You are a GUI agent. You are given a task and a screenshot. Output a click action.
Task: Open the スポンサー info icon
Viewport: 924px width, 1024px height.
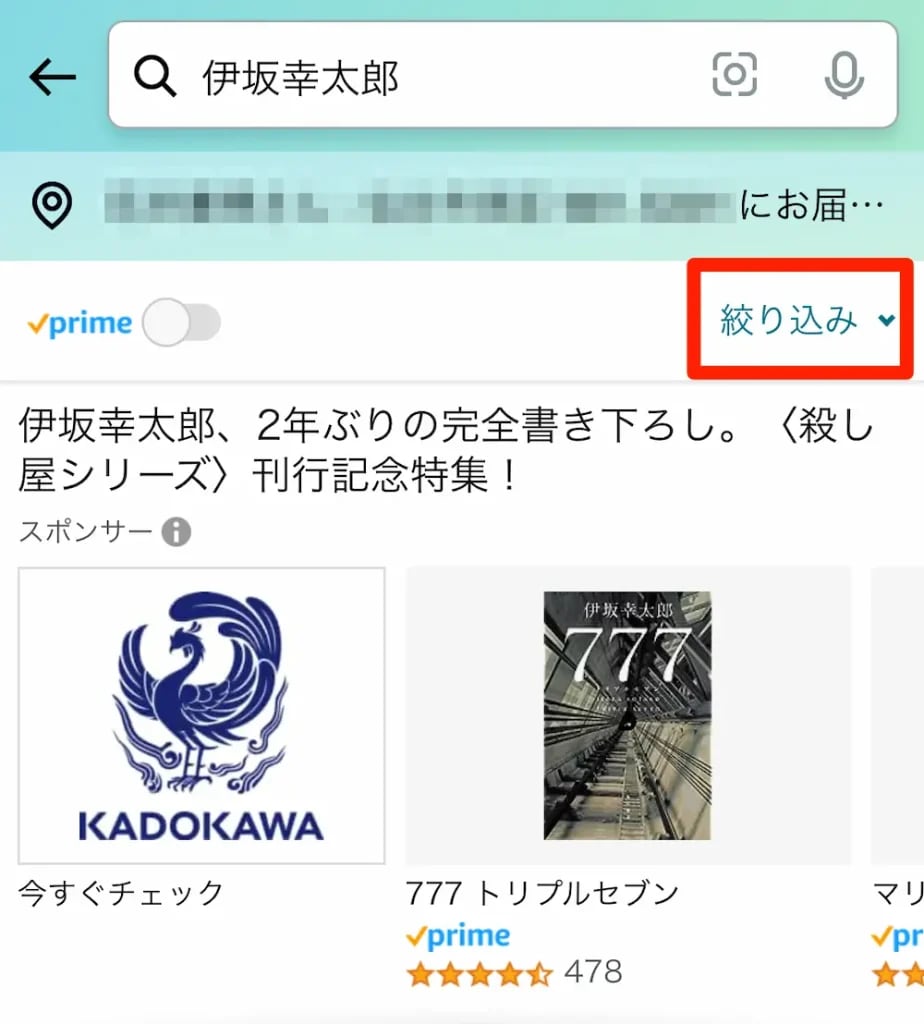pos(176,532)
